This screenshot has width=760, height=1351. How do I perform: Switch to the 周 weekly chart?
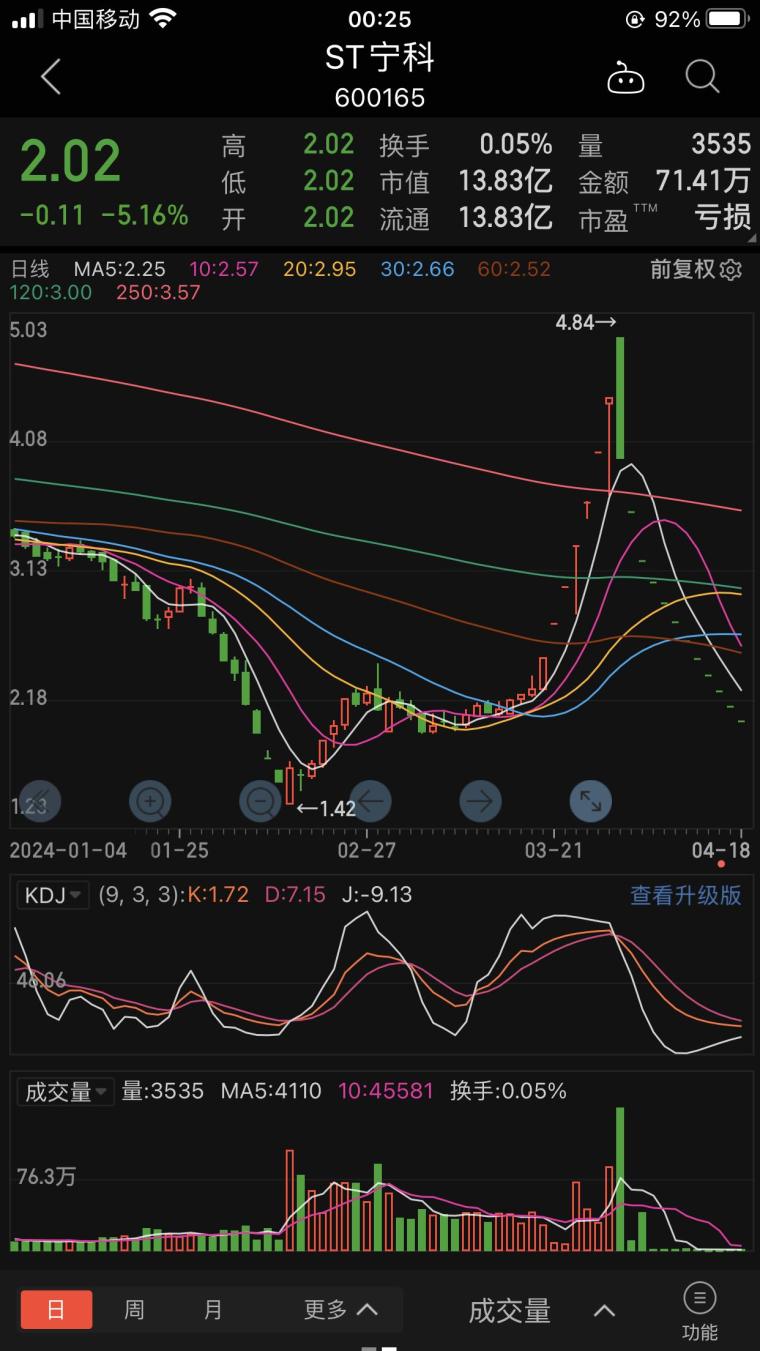tap(134, 1309)
